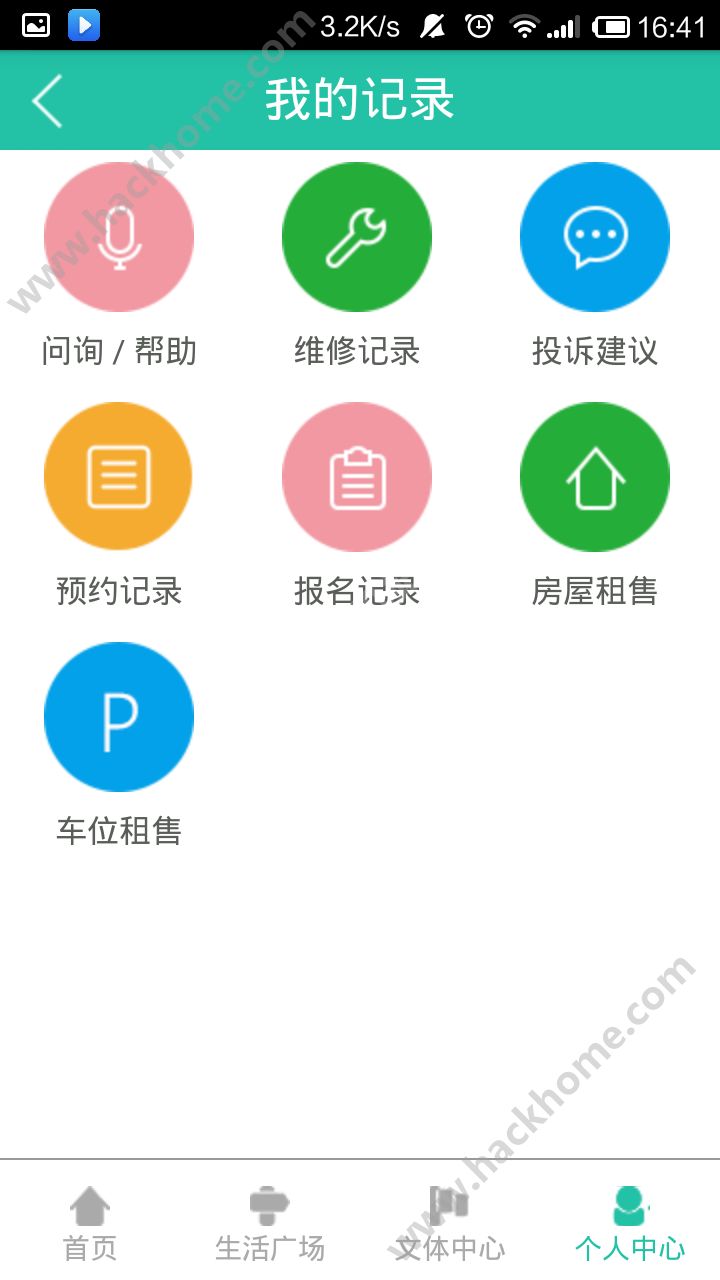Switch to the 首页 tab
720x1280 pixels.
pos(90,1222)
